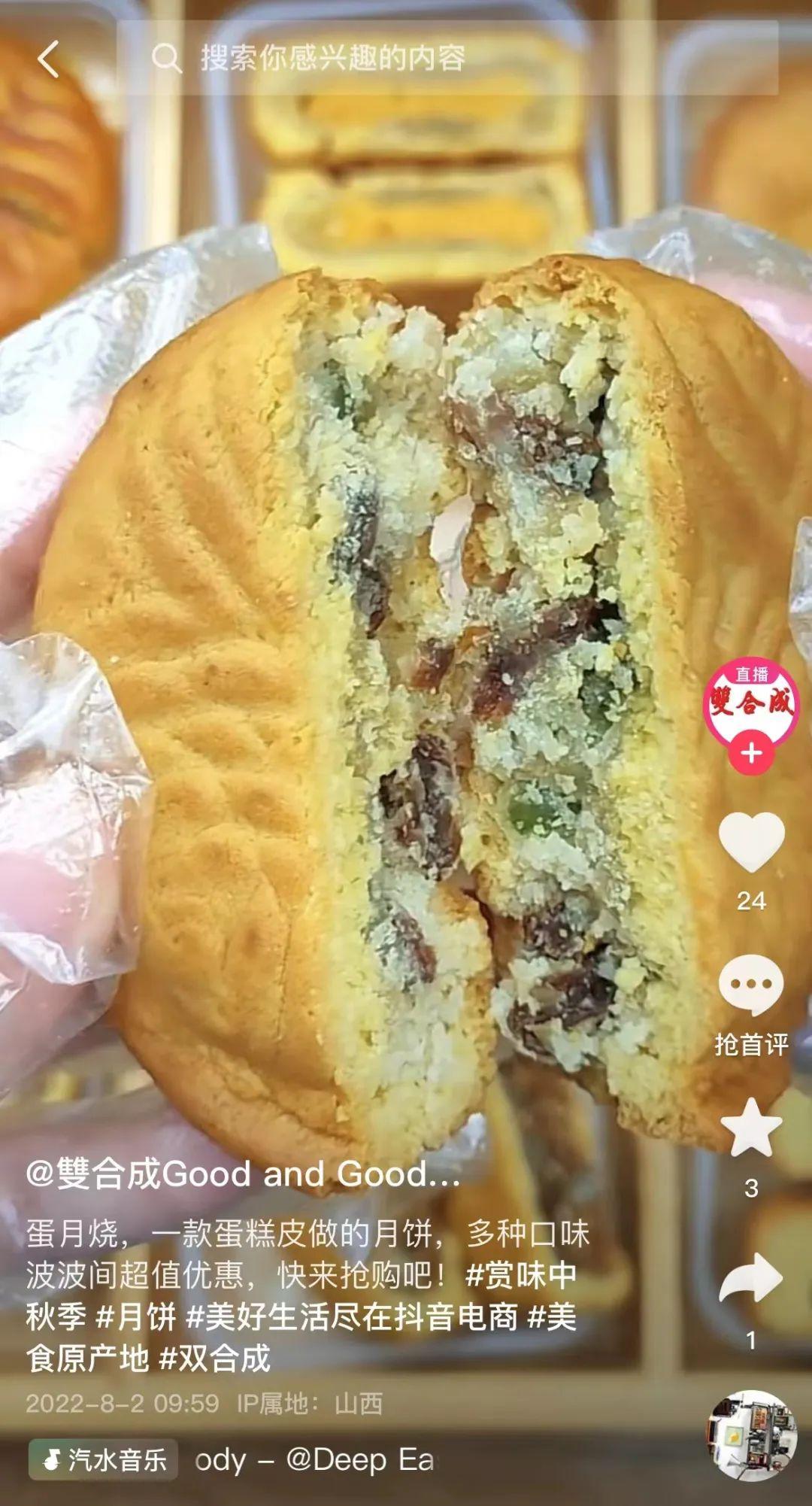
Task: Tap the 汽水音乐 music chip
Action: (104, 1460)
